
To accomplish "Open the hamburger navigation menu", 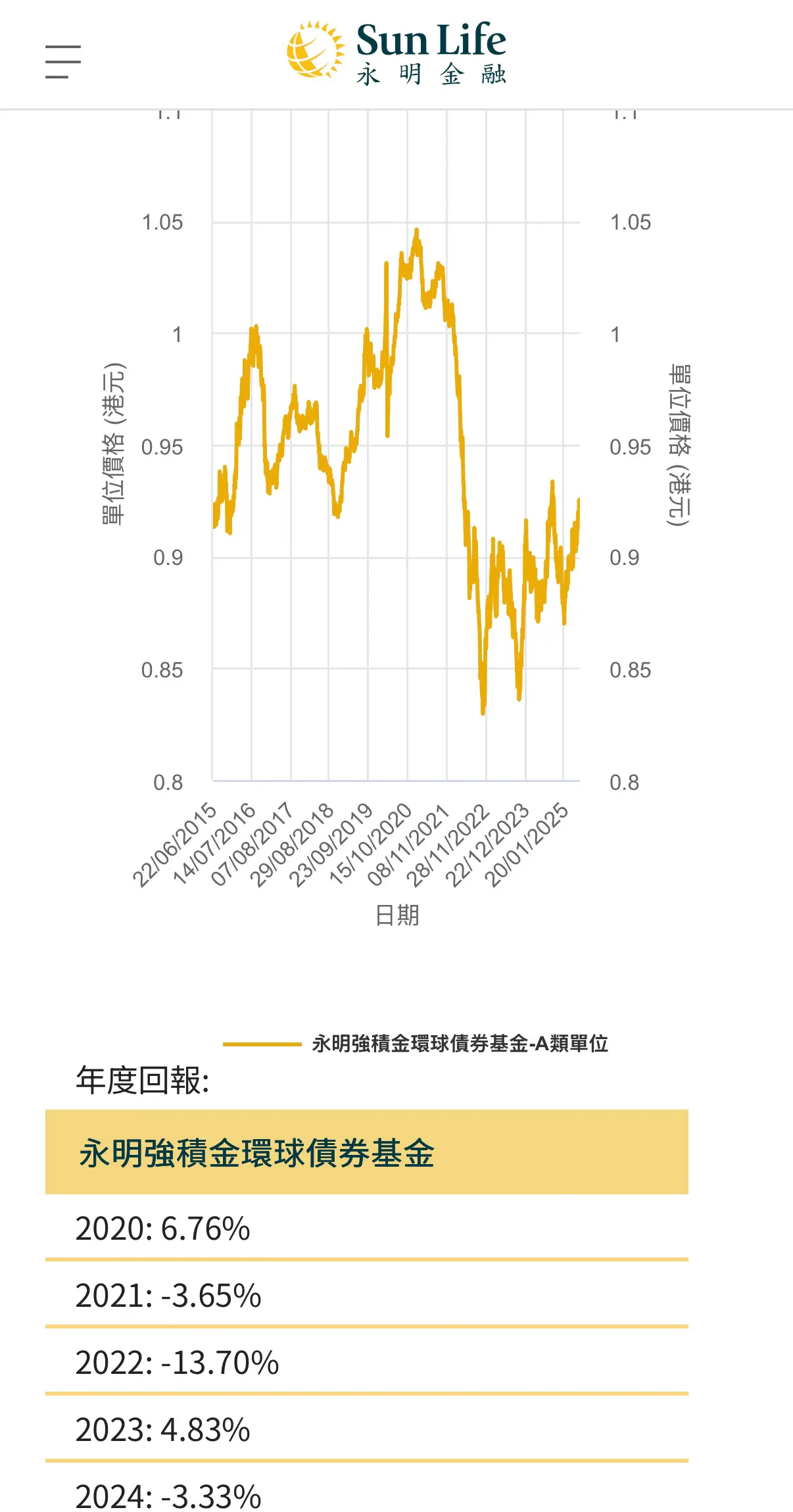I will coord(63,62).
